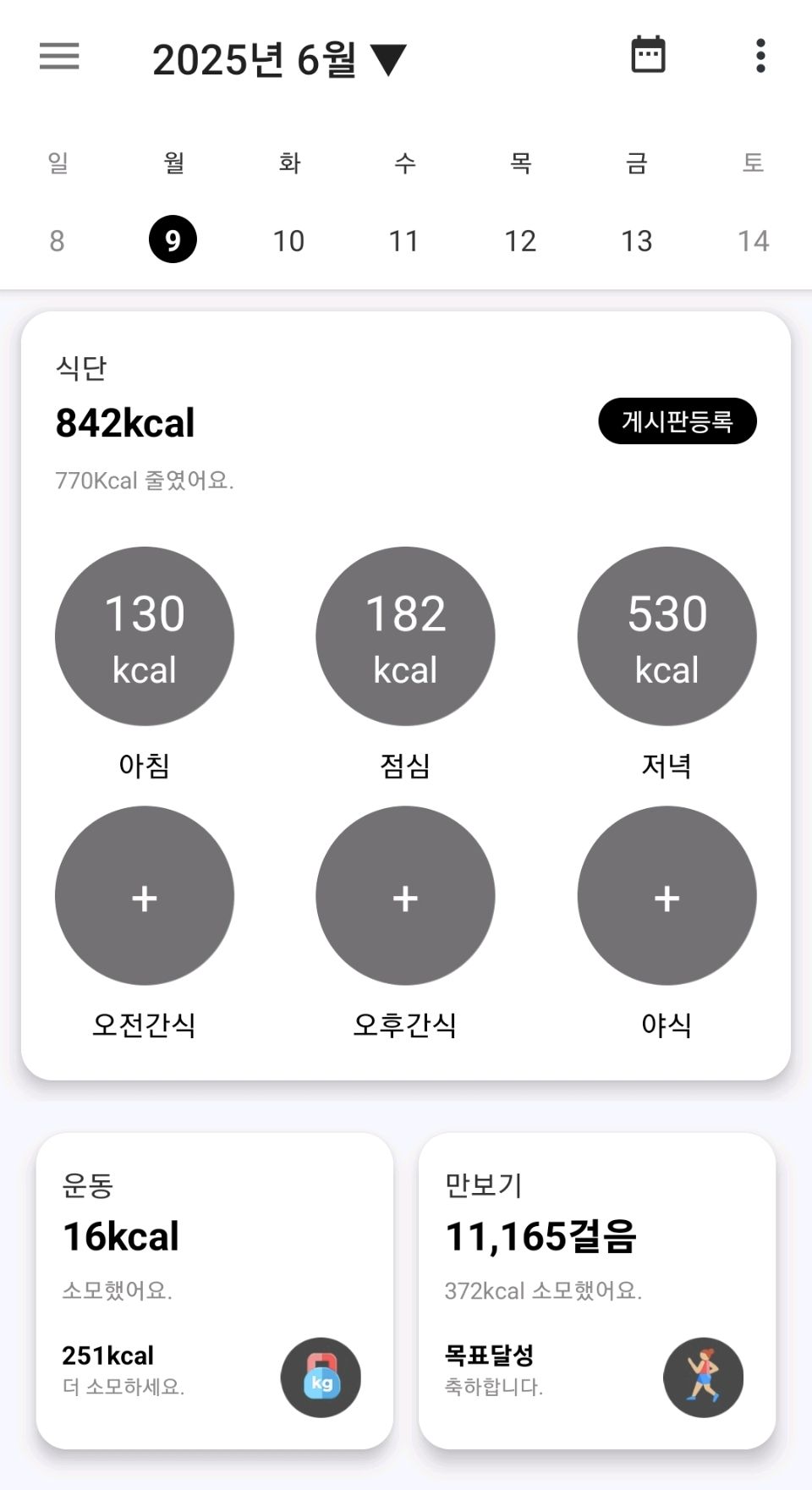The height and width of the screenshot is (1490, 812).
Task: Select date 8 in the week strip
Action: pos(57,241)
